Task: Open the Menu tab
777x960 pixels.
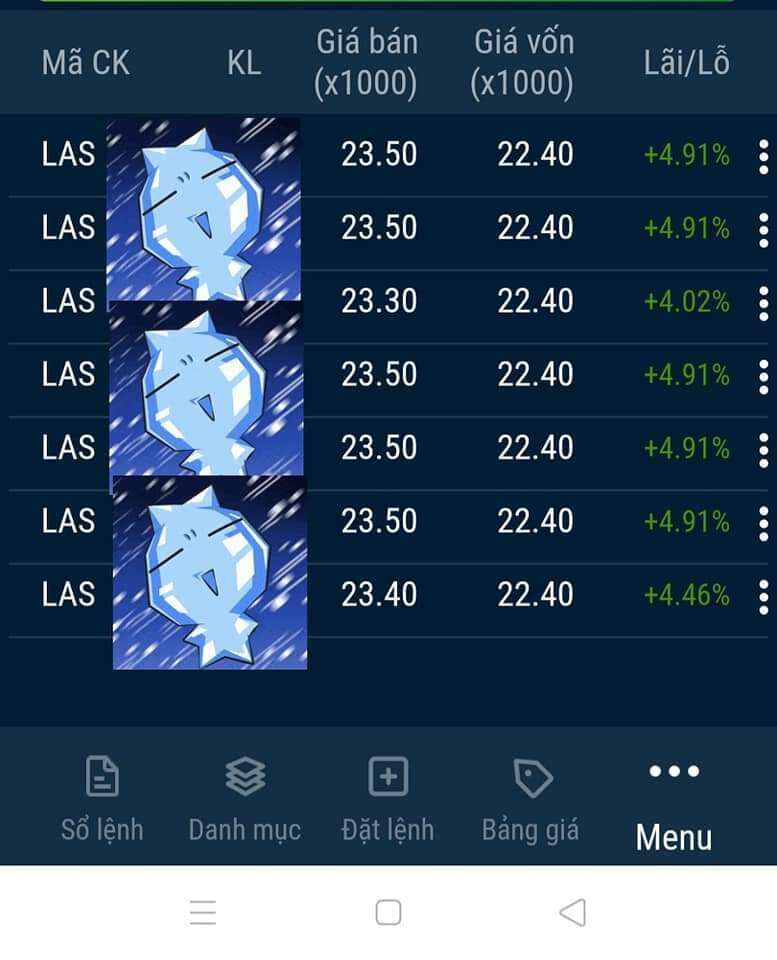Action: click(x=674, y=805)
